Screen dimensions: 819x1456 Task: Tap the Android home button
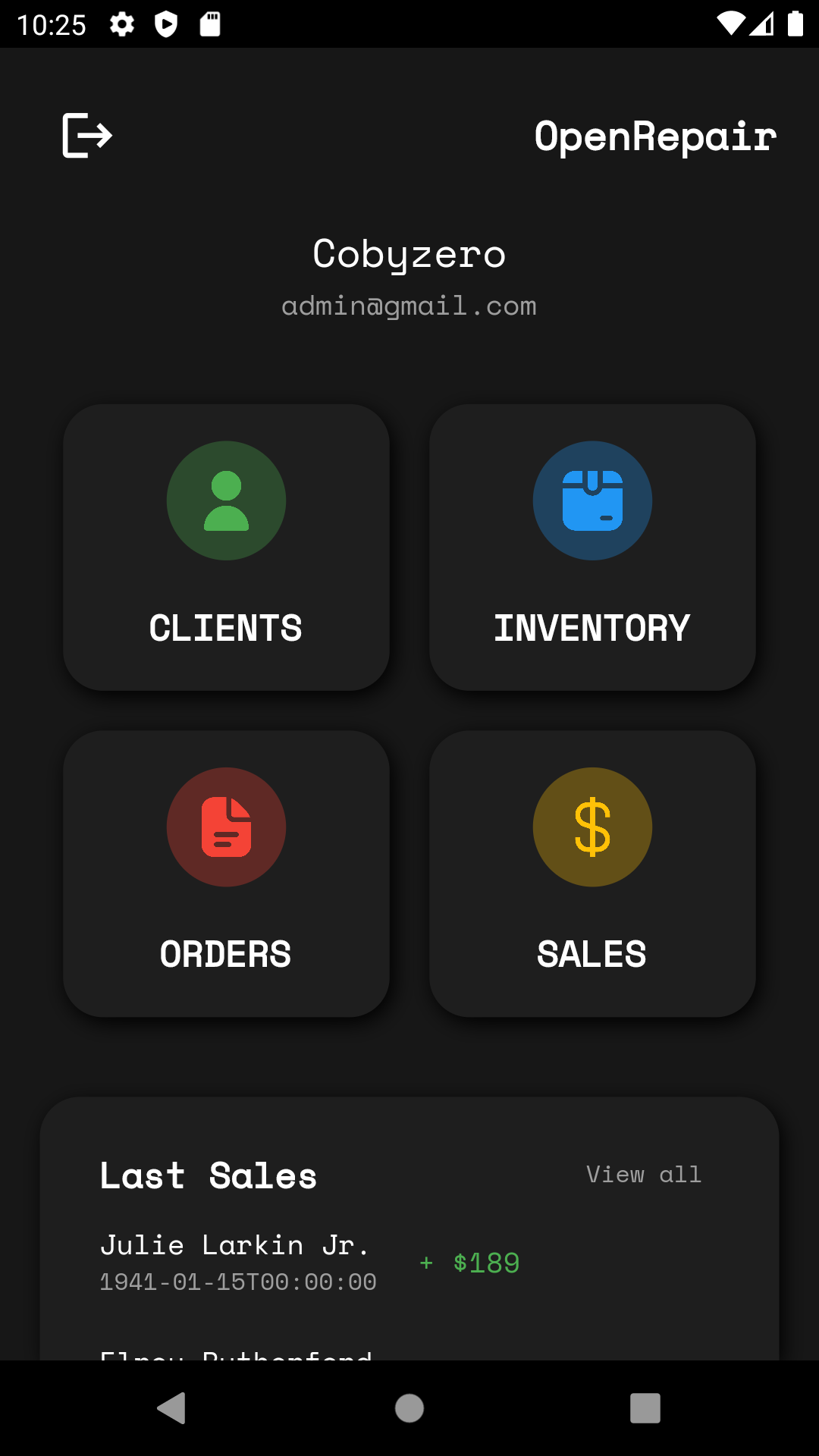click(x=409, y=1409)
